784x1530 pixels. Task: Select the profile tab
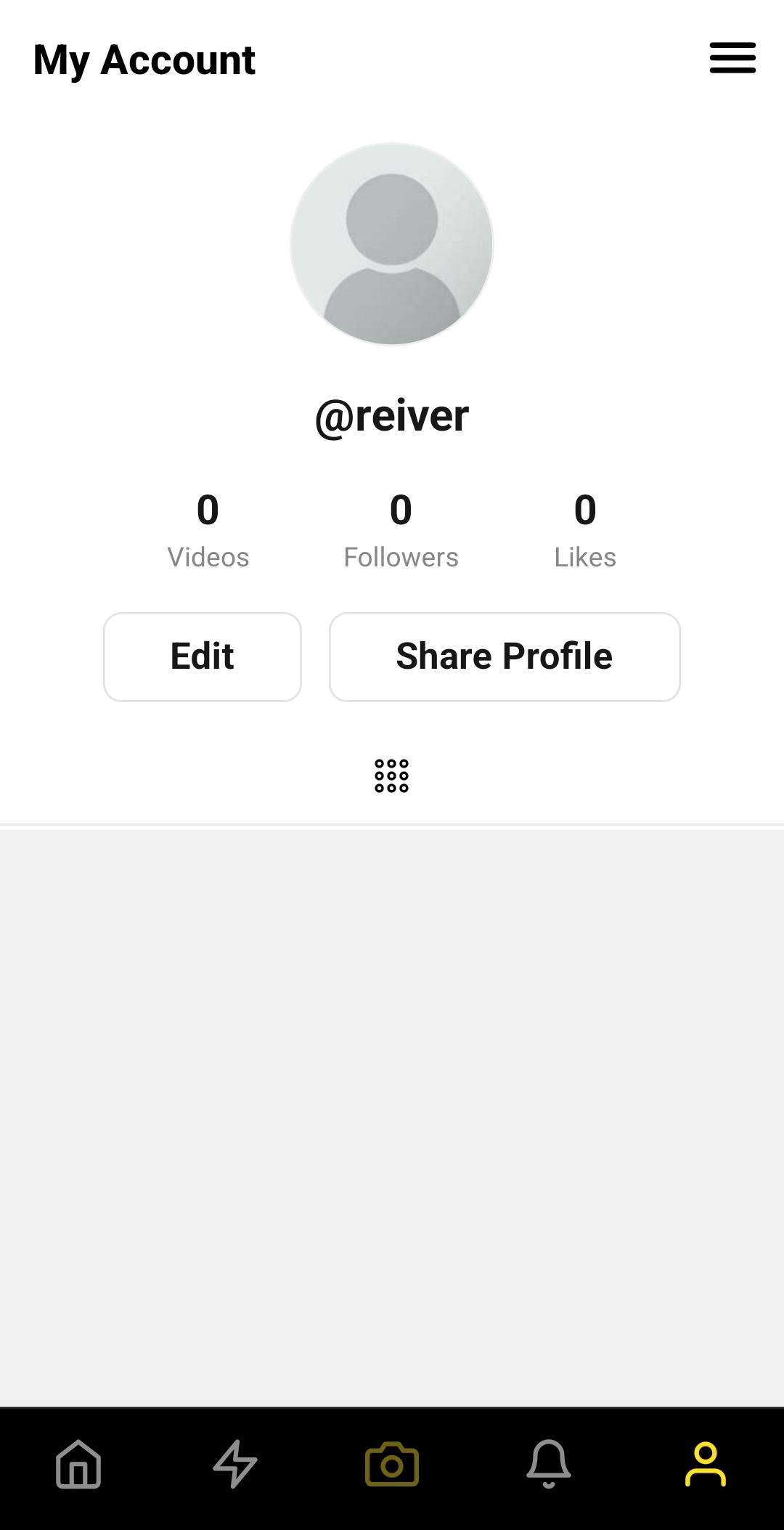coord(706,1464)
